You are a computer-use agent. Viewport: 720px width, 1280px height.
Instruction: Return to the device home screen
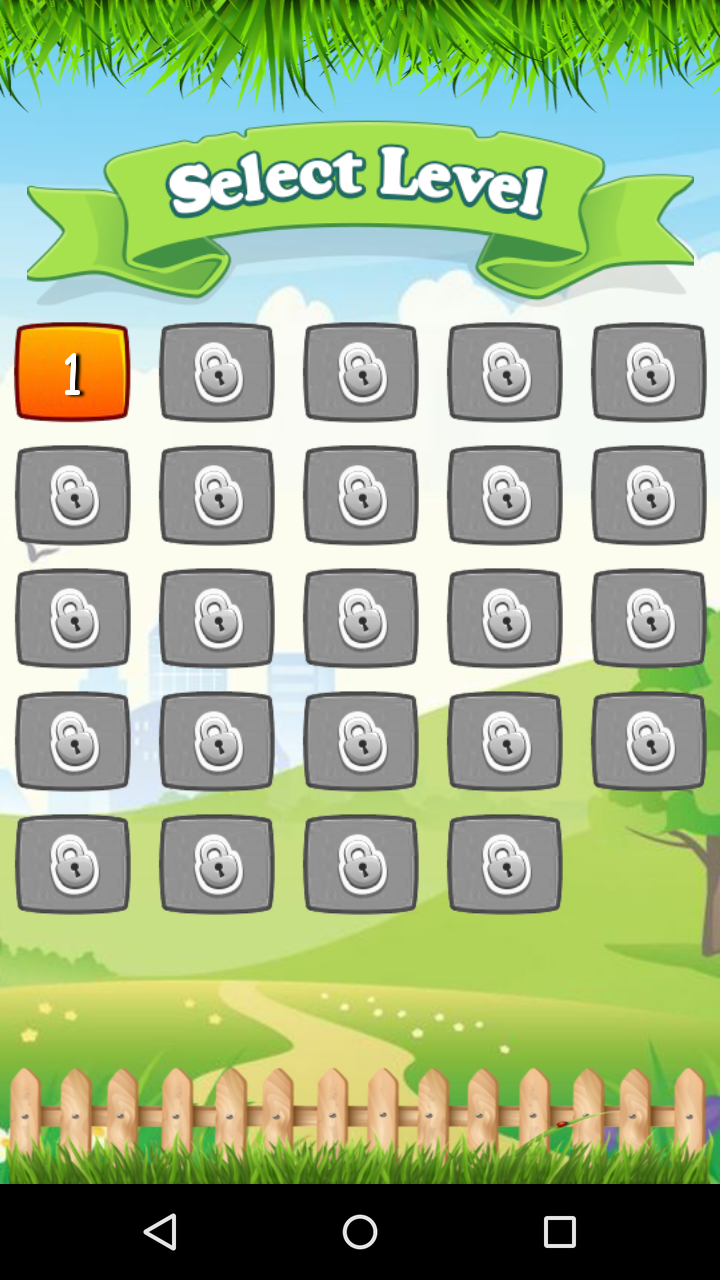(360, 1231)
